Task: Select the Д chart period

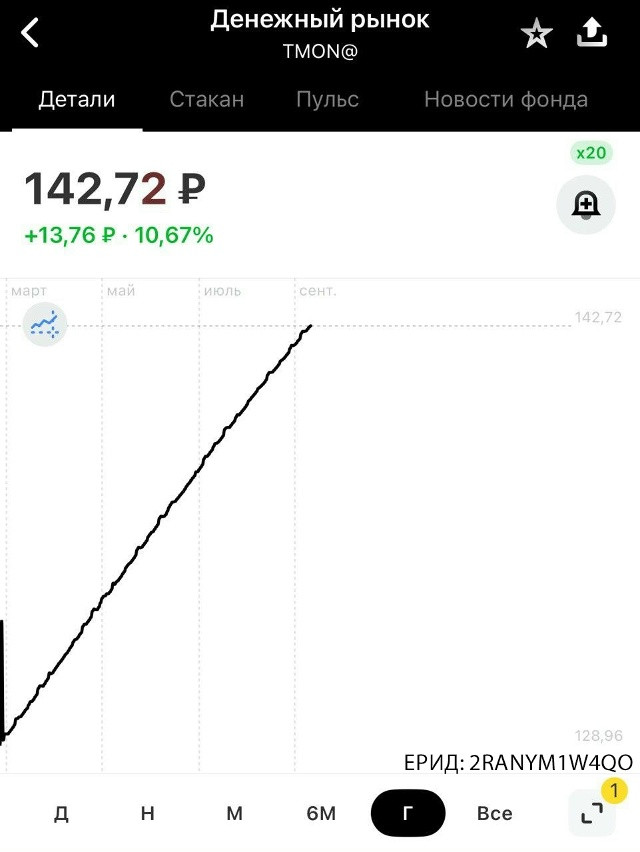Action: (x=61, y=813)
